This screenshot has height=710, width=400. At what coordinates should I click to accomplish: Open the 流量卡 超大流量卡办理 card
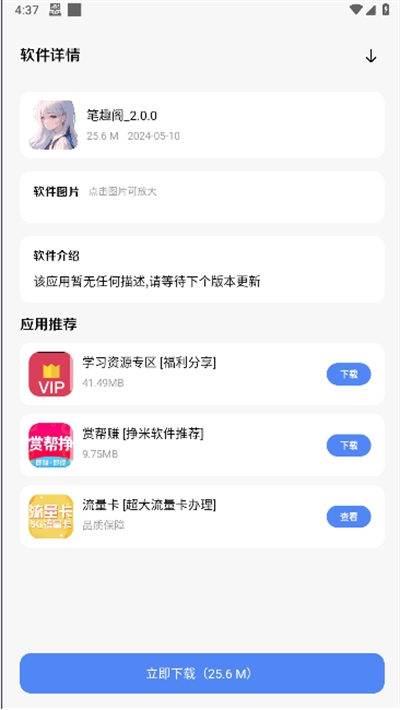pyautogui.click(x=202, y=516)
